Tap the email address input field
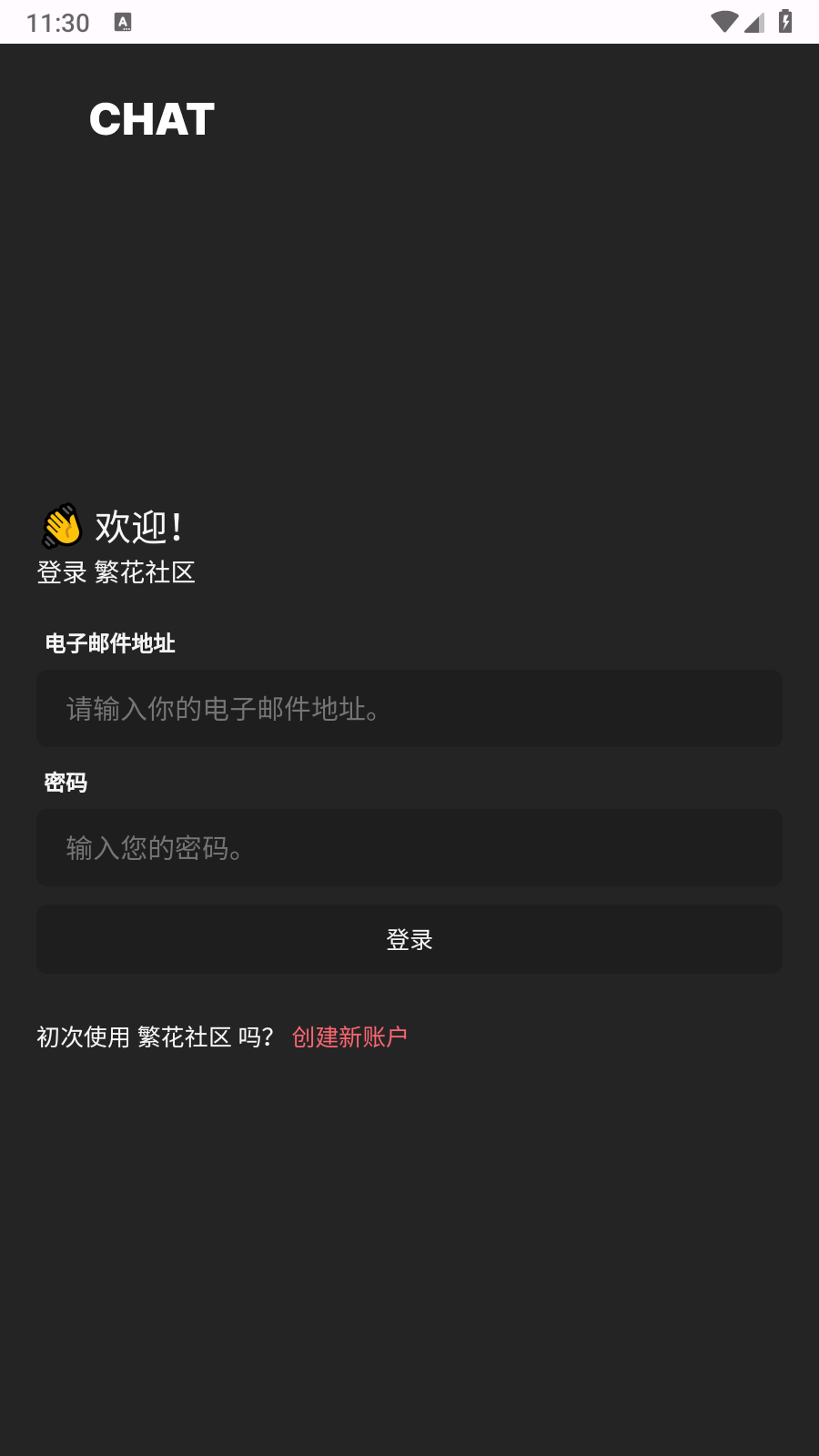 point(409,709)
